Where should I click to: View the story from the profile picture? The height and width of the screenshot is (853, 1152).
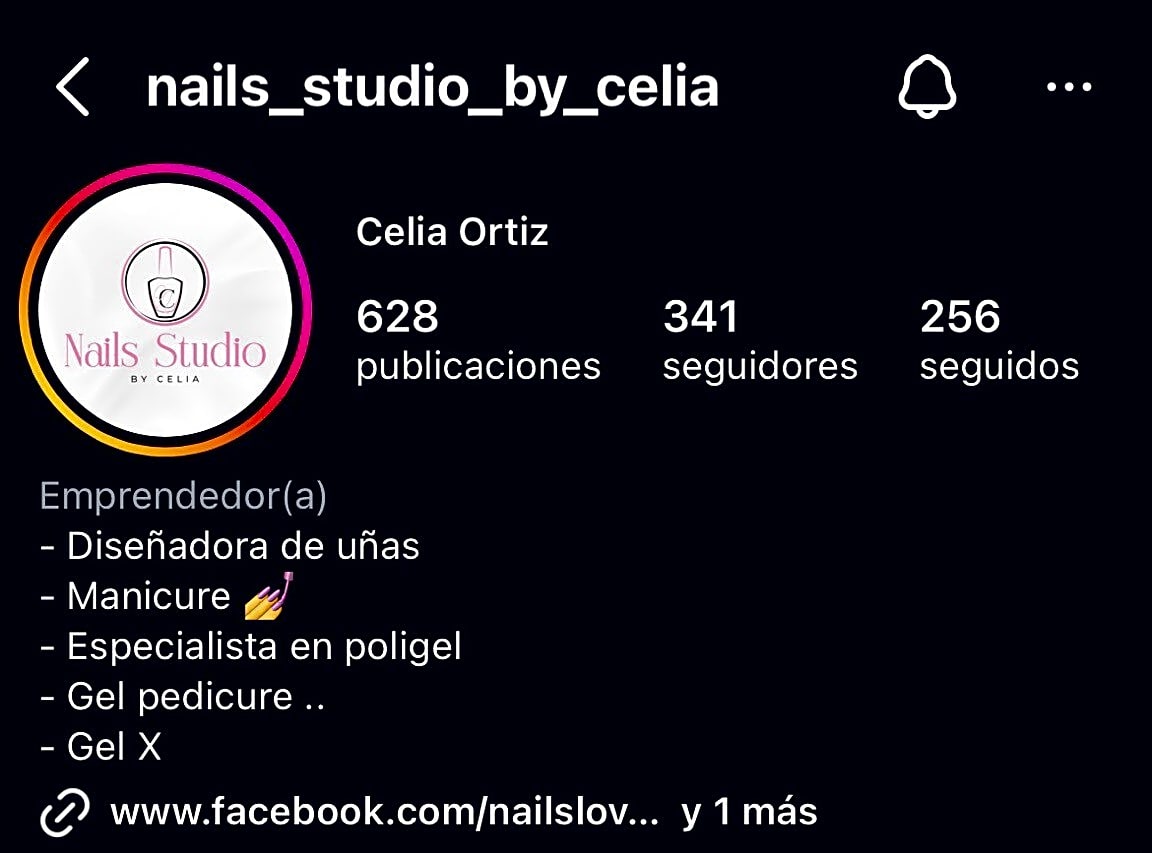pyautogui.click(x=165, y=310)
